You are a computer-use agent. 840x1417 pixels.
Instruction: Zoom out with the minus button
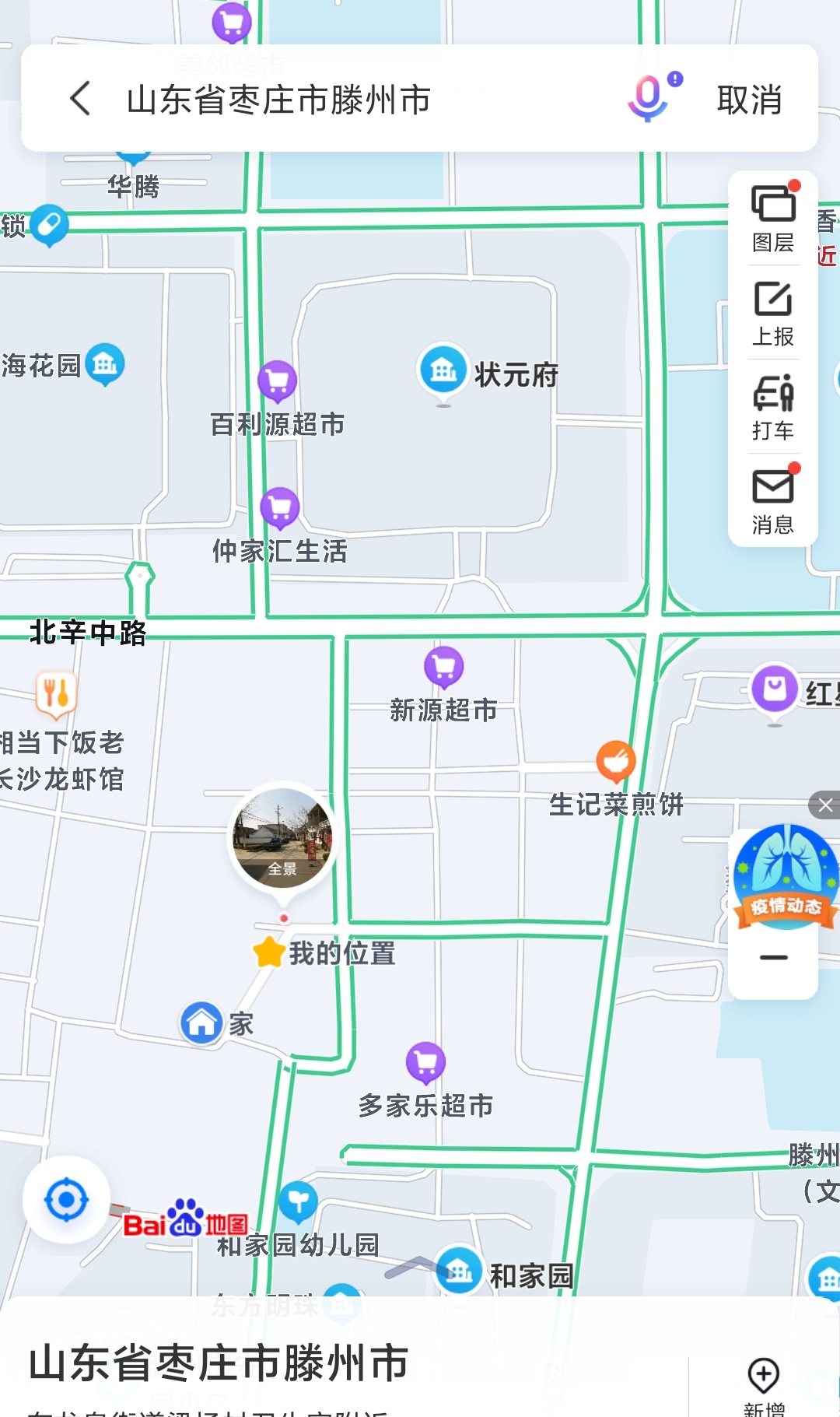pyautogui.click(x=773, y=958)
